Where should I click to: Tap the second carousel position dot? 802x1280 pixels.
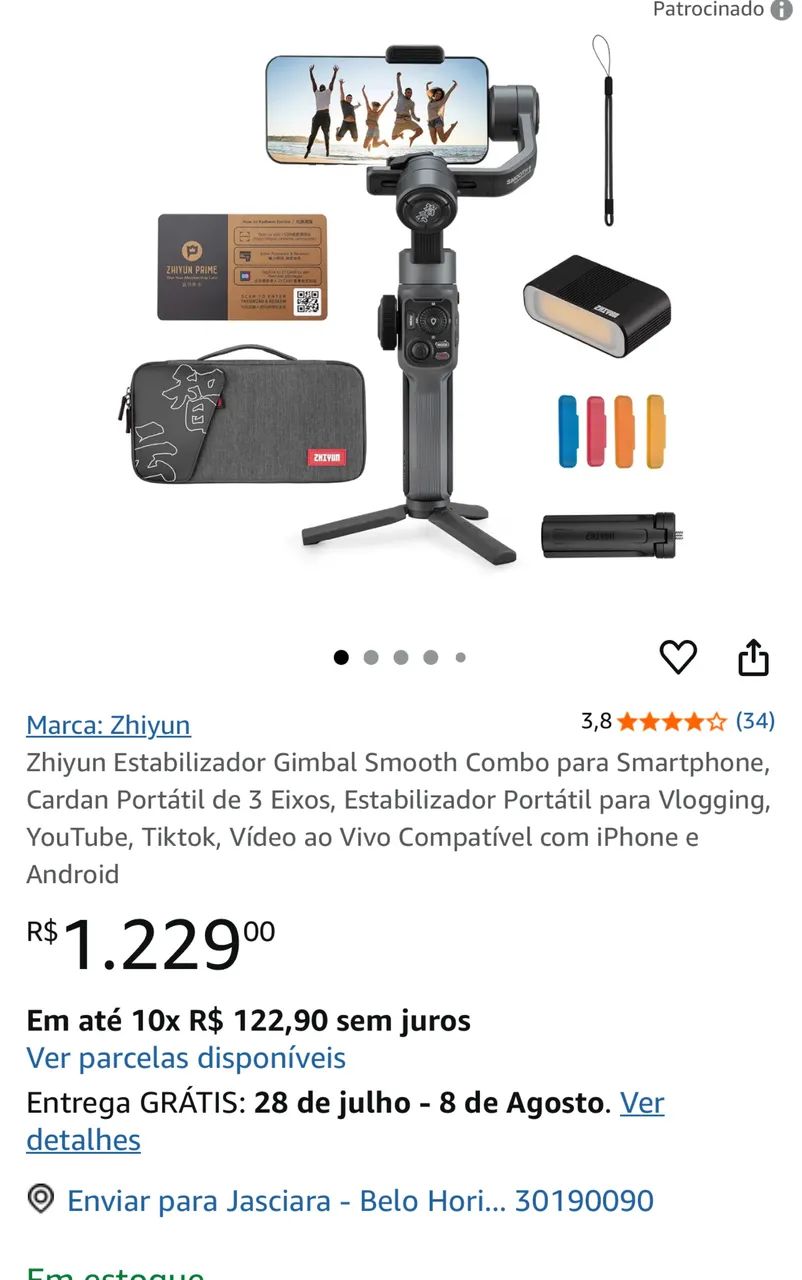pyautogui.click(x=371, y=657)
